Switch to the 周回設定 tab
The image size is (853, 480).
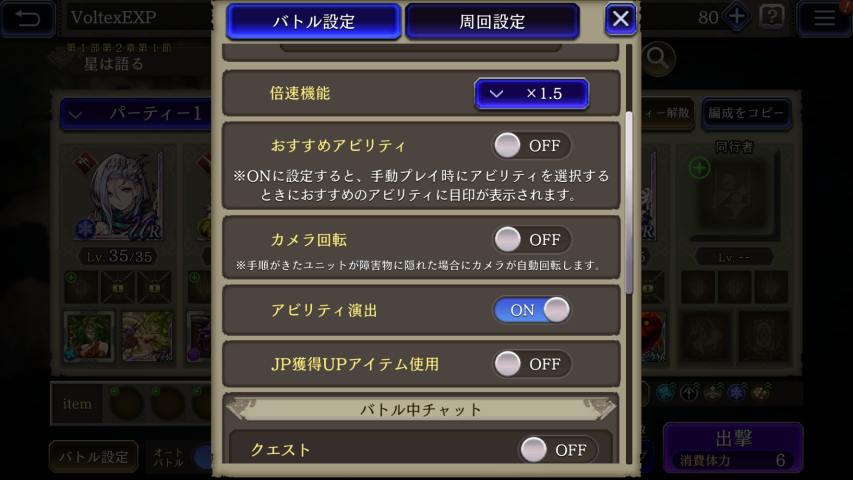(x=492, y=21)
